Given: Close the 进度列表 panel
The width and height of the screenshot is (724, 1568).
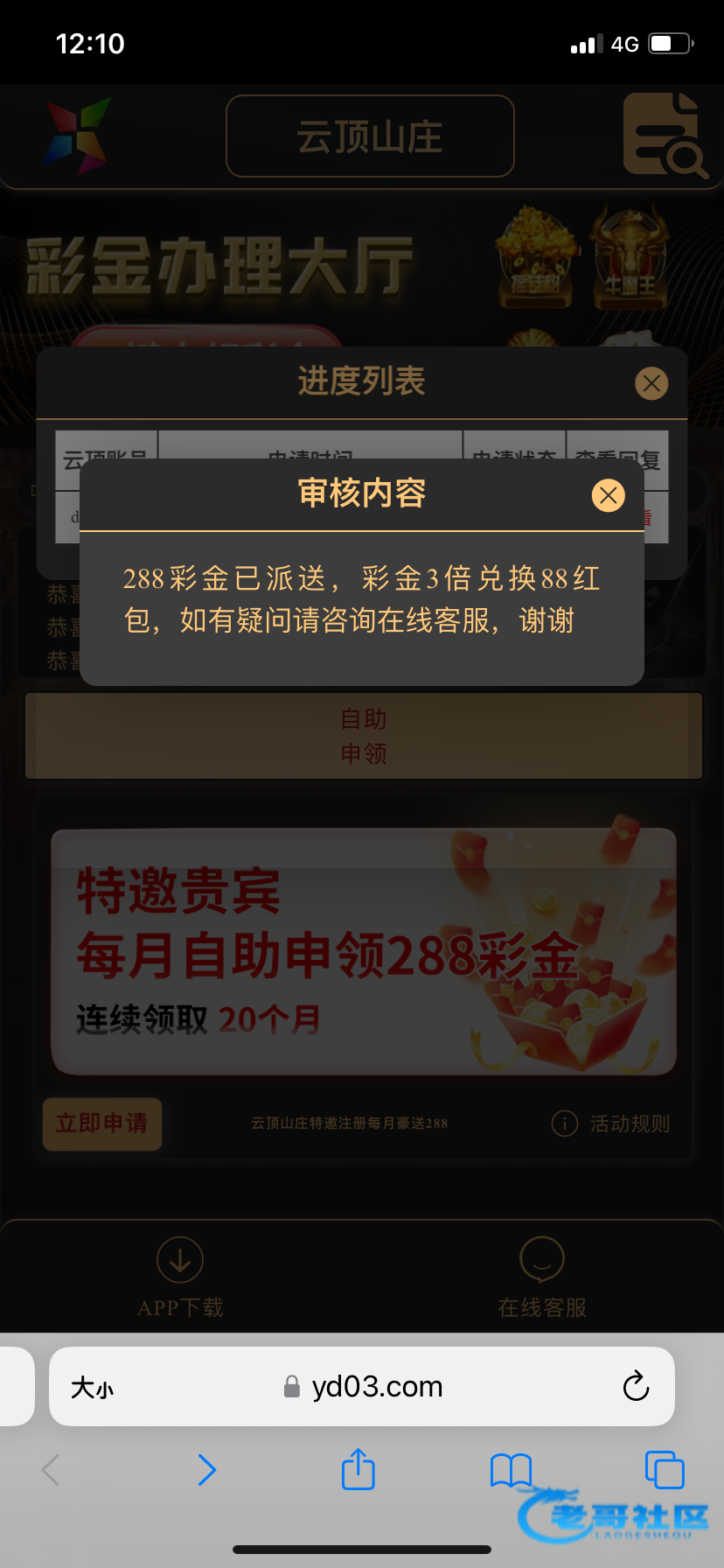Looking at the screenshot, I should click(651, 383).
